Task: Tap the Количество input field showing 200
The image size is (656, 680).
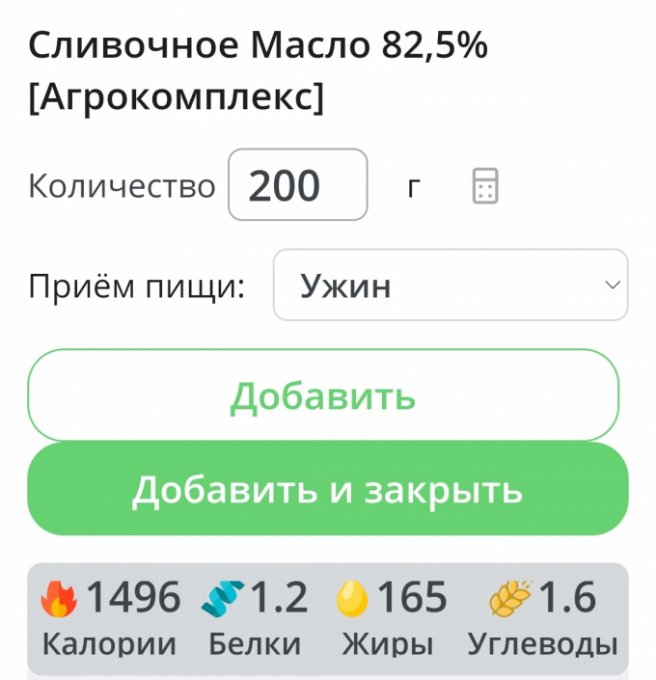Action: [x=297, y=185]
